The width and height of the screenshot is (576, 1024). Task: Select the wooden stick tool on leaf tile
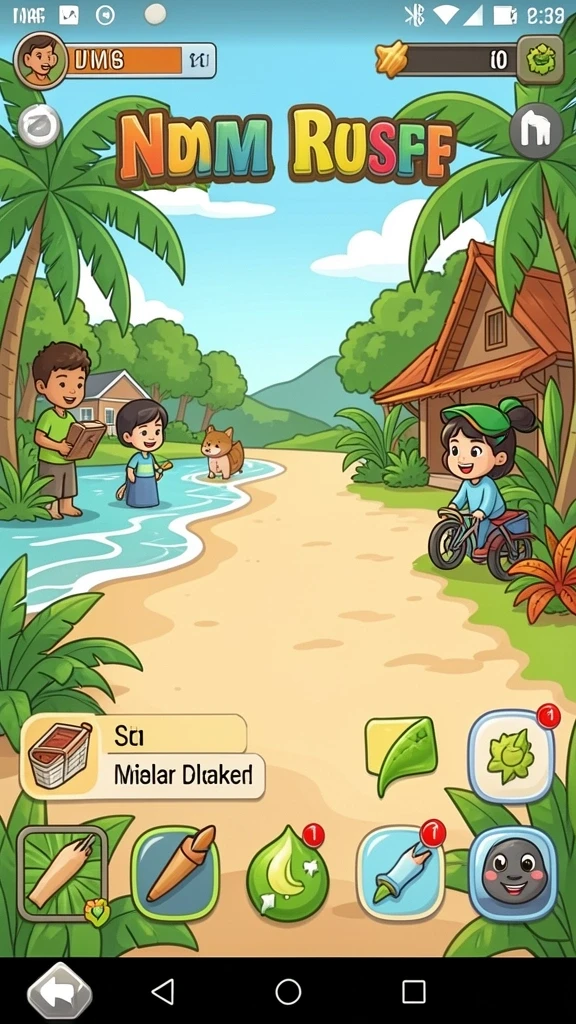[x=63, y=873]
